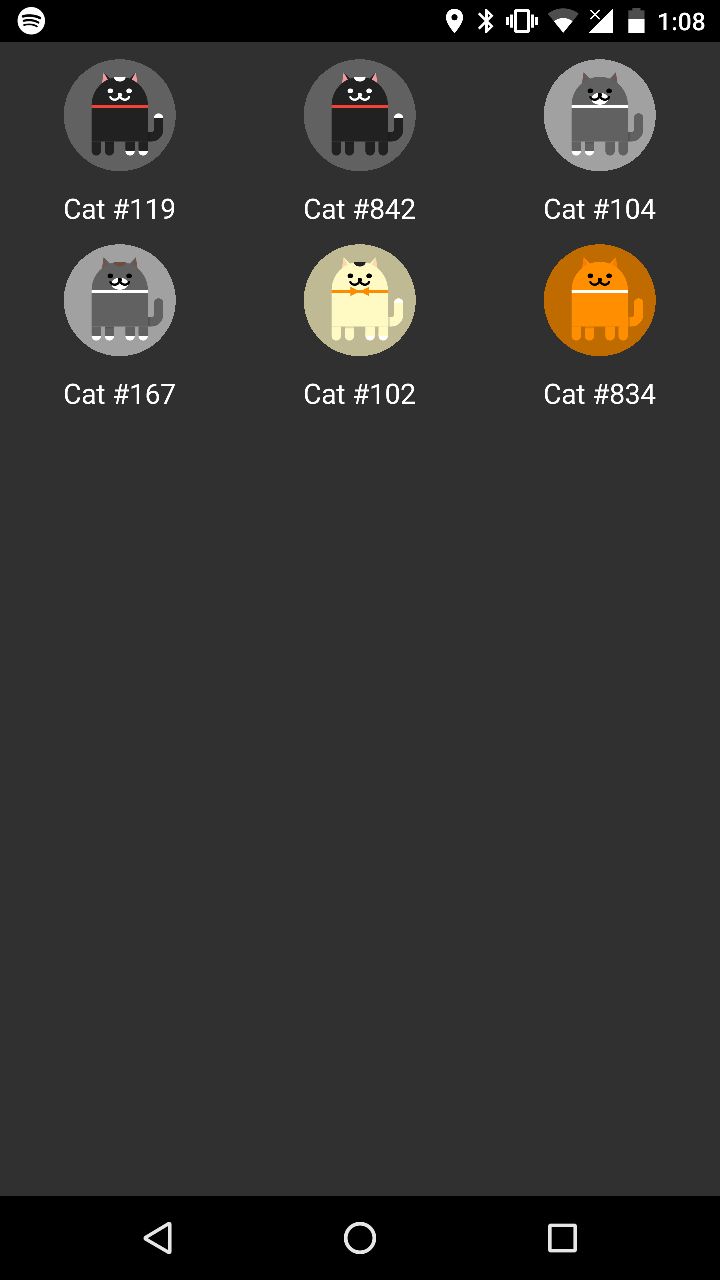Show recent apps
Viewport: 720px width, 1280px height.
click(x=562, y=1238)
